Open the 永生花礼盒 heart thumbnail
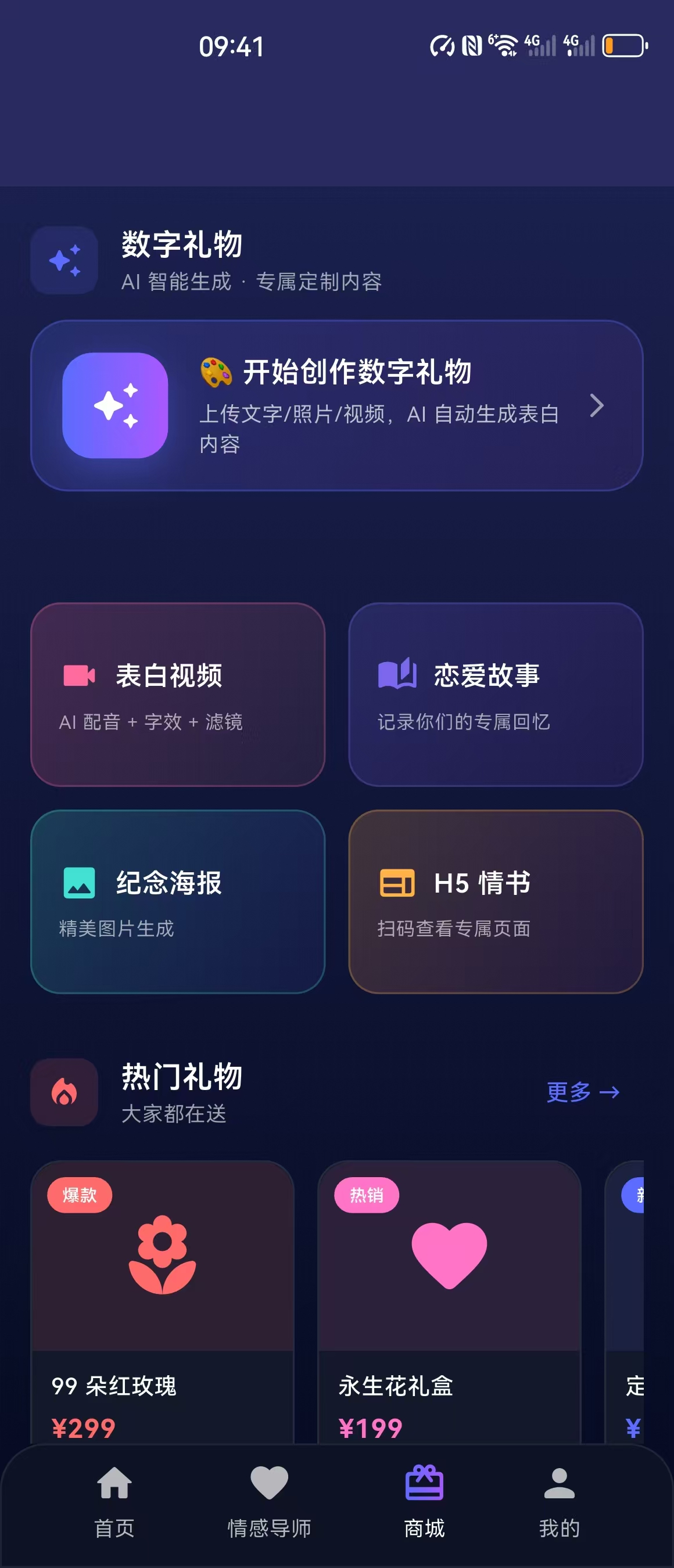 pyautogui.click(x=449, y=1254)
